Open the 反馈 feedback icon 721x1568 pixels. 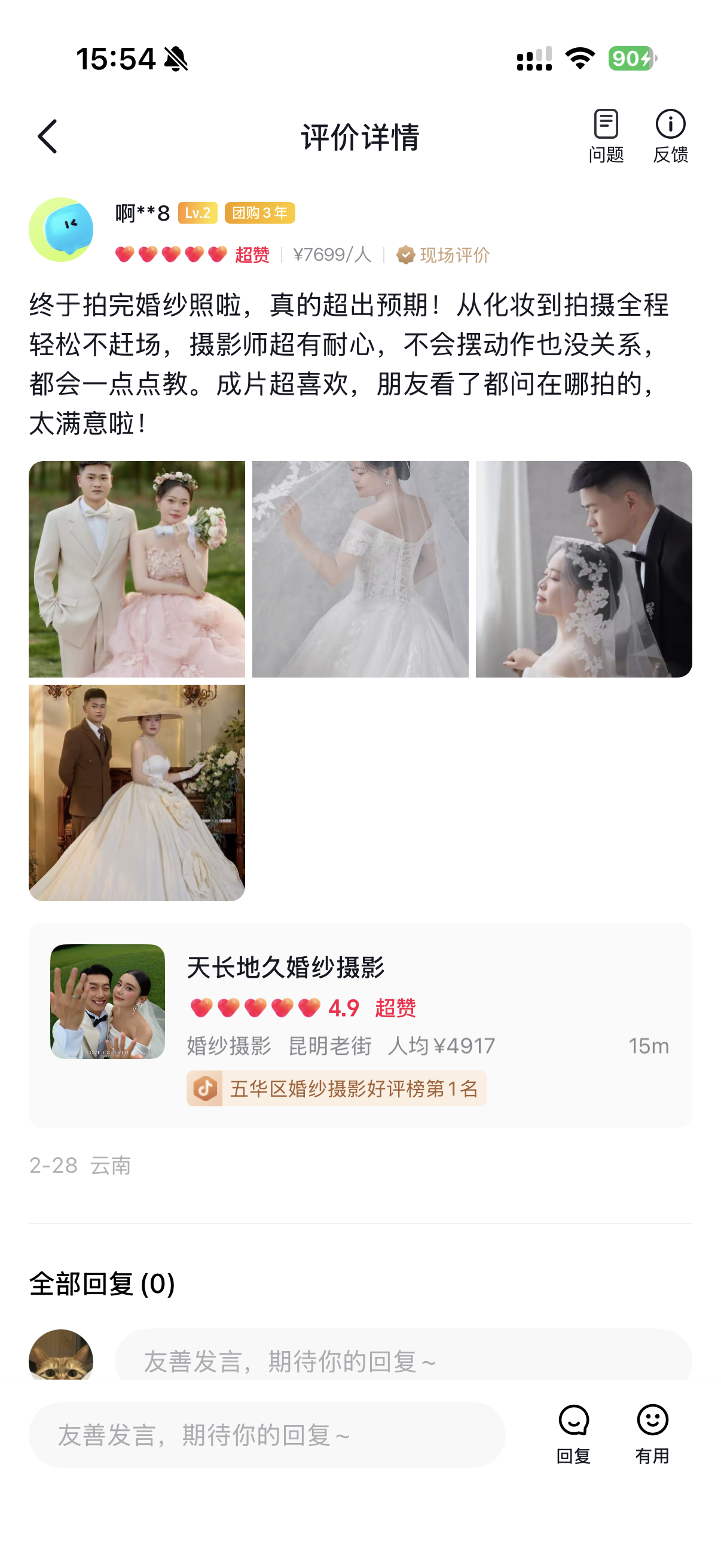(670, 136)
